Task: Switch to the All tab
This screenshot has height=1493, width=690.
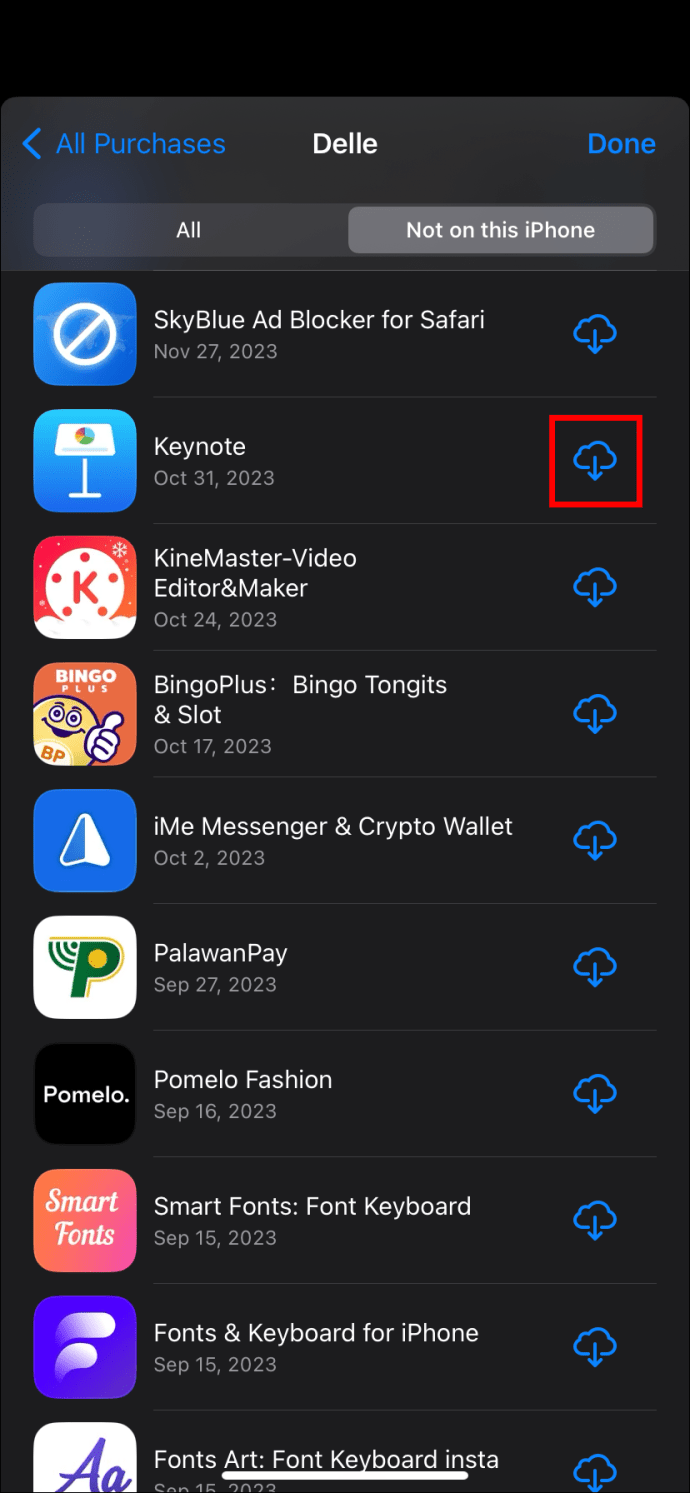Action: [189, 230]
